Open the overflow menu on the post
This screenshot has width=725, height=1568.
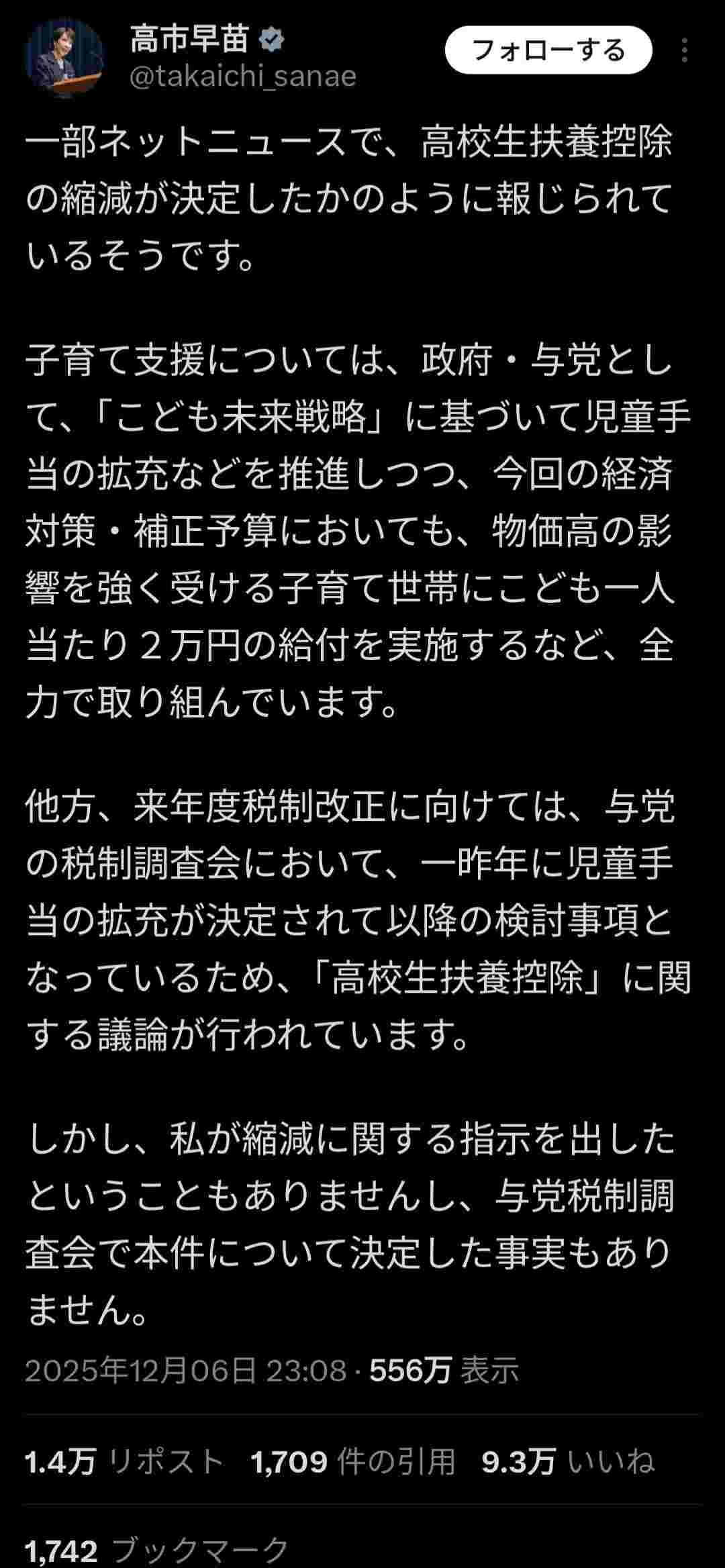tap(684, 50)
